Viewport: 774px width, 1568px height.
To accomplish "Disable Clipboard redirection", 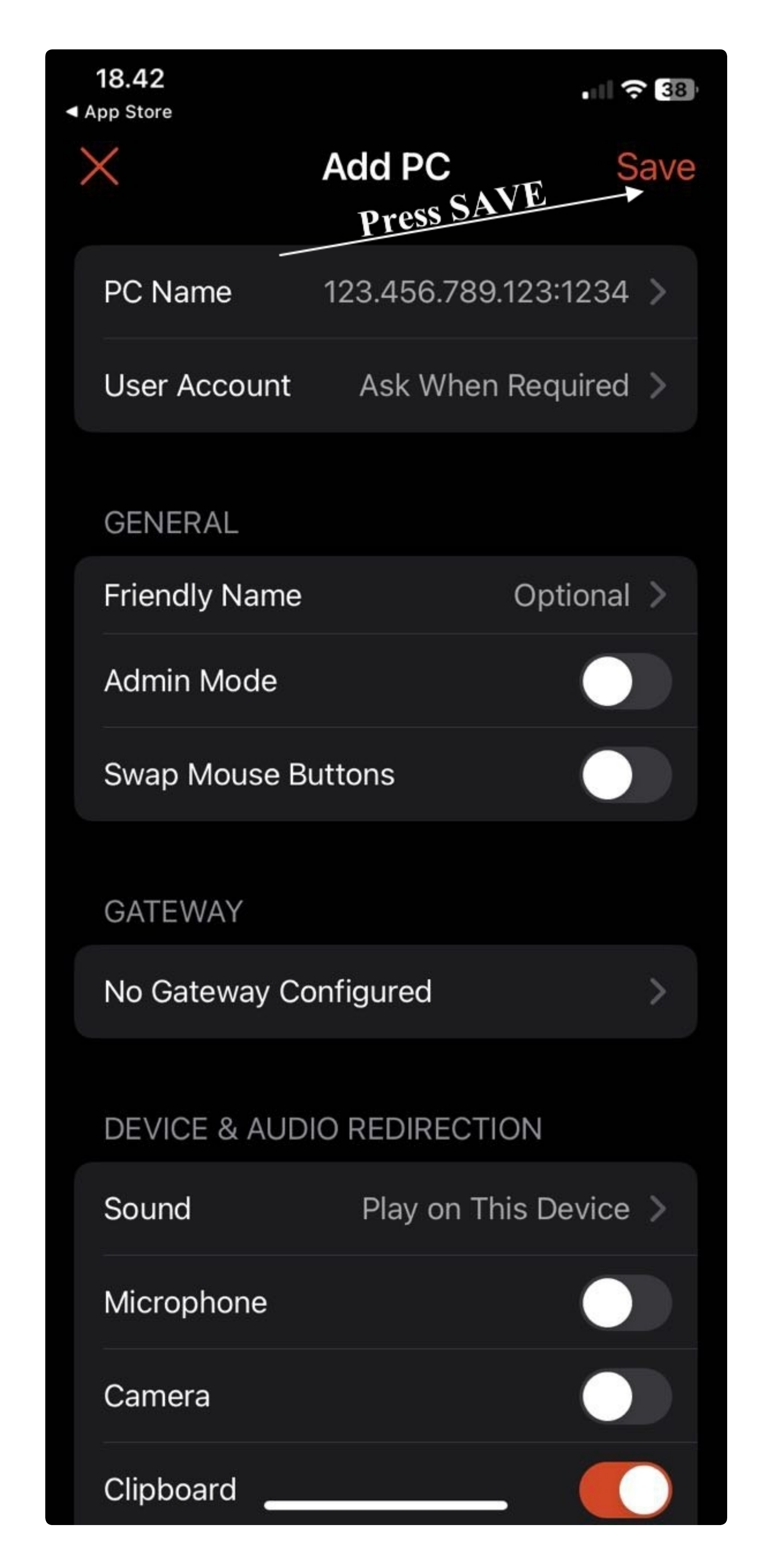I will coord(625,1490).
